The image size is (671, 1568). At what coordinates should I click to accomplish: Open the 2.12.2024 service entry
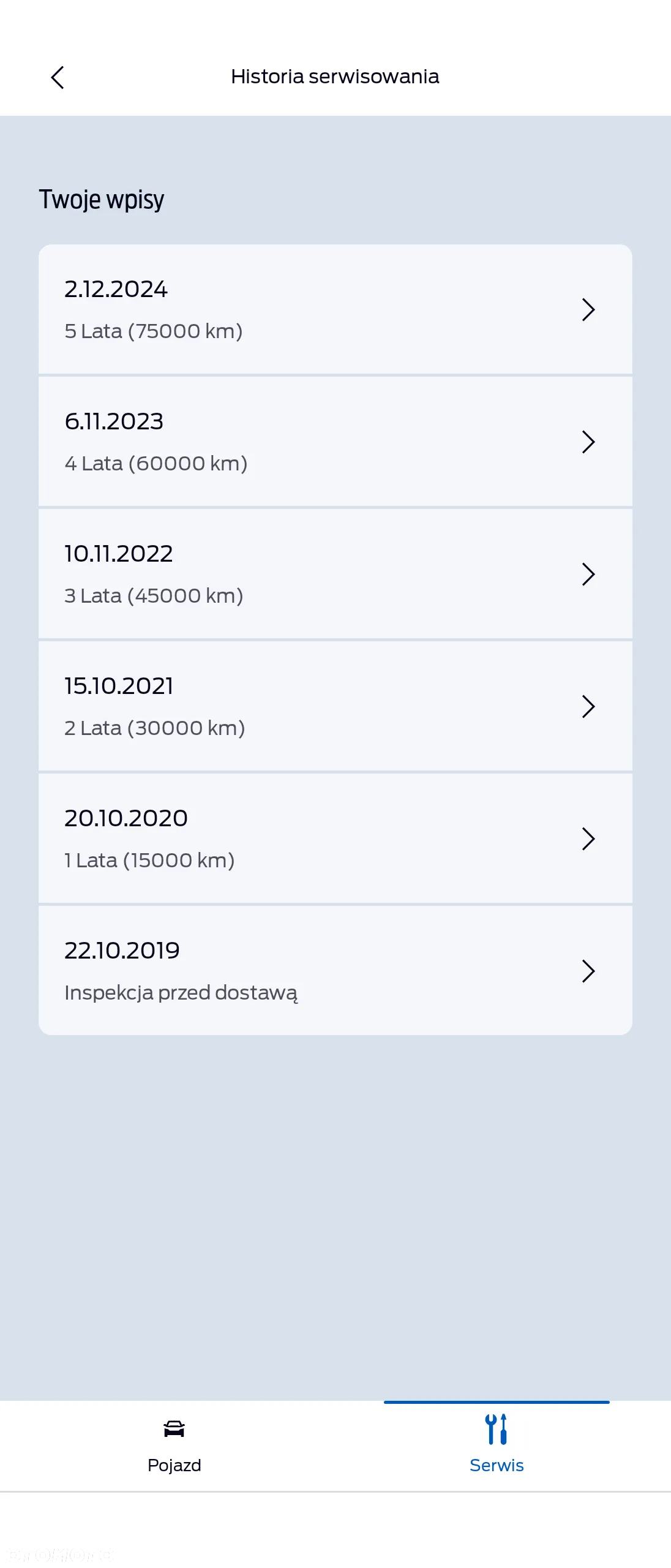tap(335, 309)
